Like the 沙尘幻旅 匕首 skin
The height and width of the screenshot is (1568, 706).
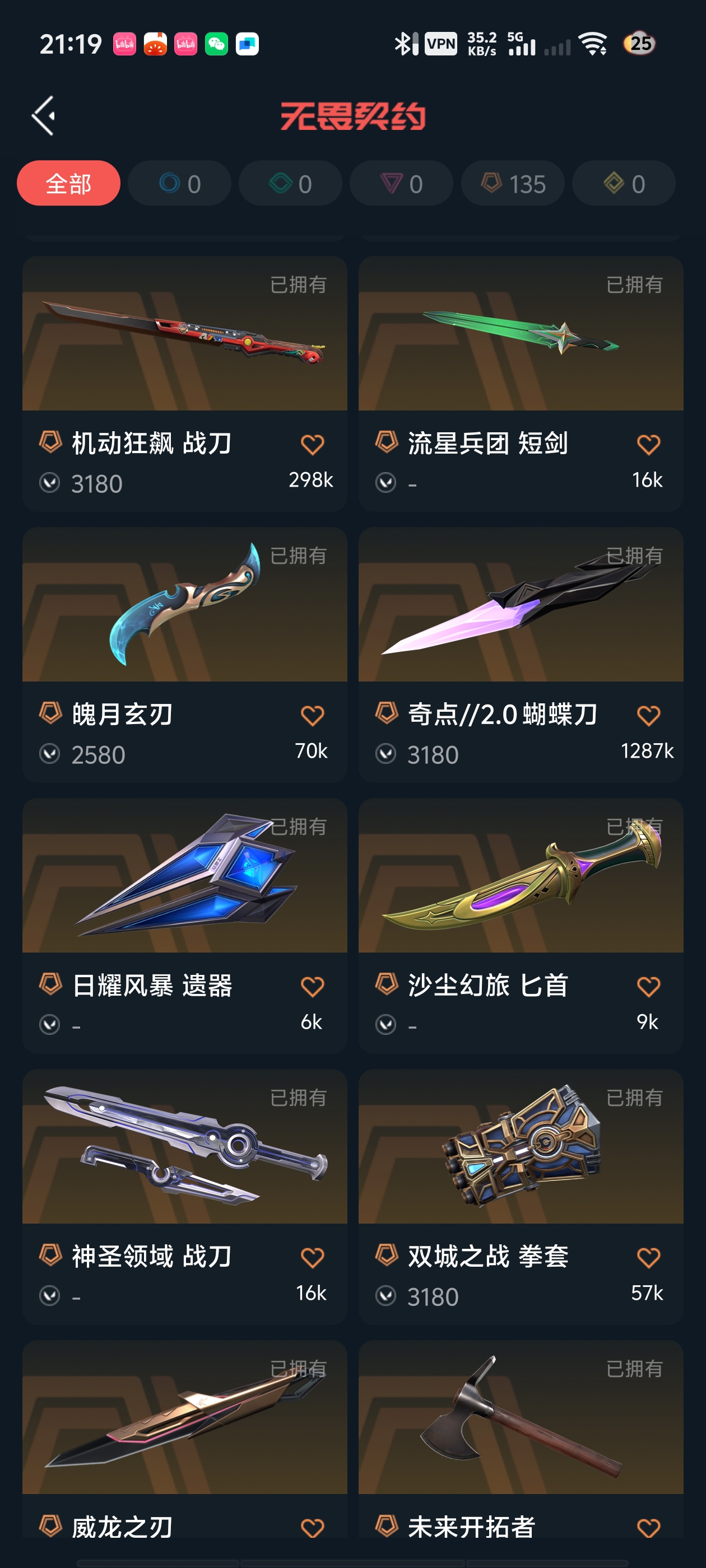pyautogui.click(x=648, y=986)
